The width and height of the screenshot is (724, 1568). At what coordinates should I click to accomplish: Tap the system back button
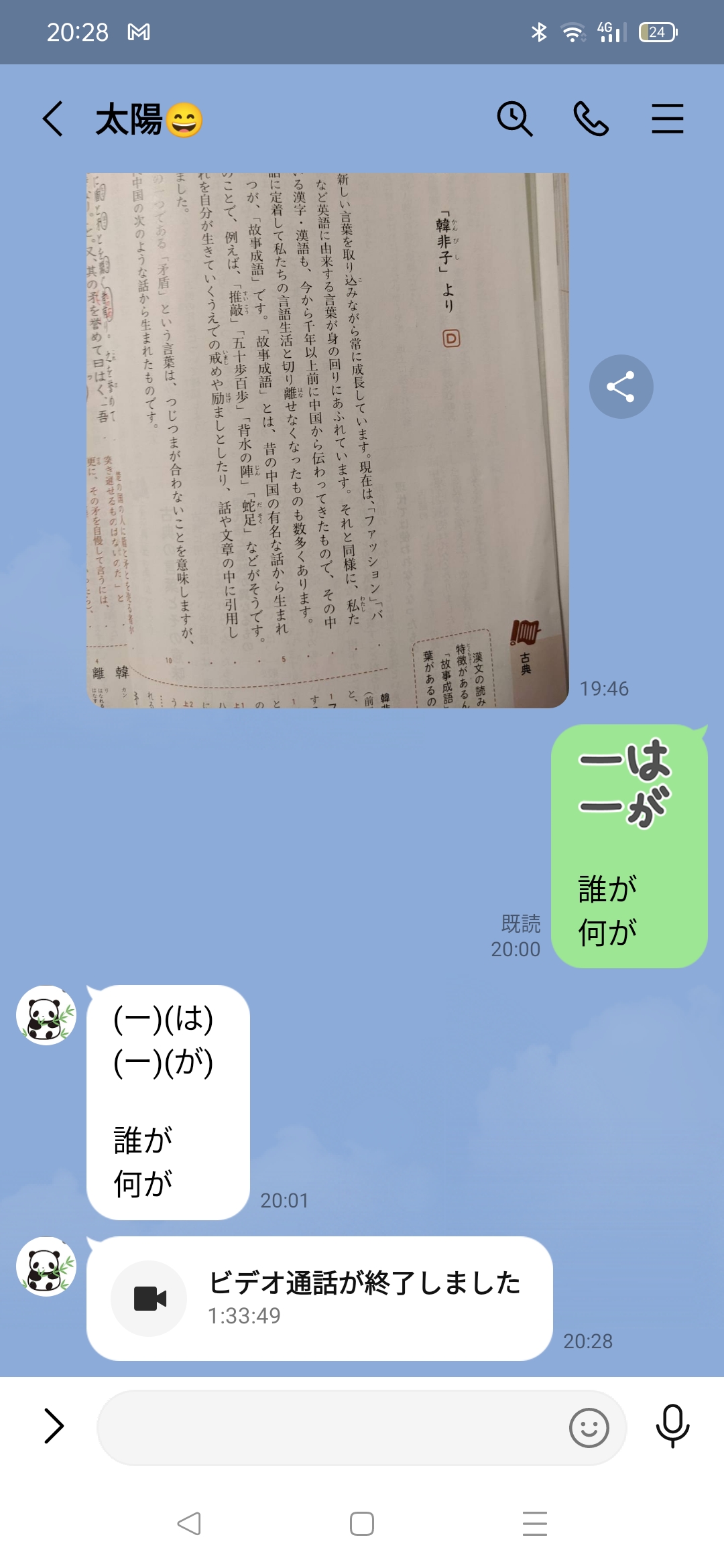[x=189, y=1524]
